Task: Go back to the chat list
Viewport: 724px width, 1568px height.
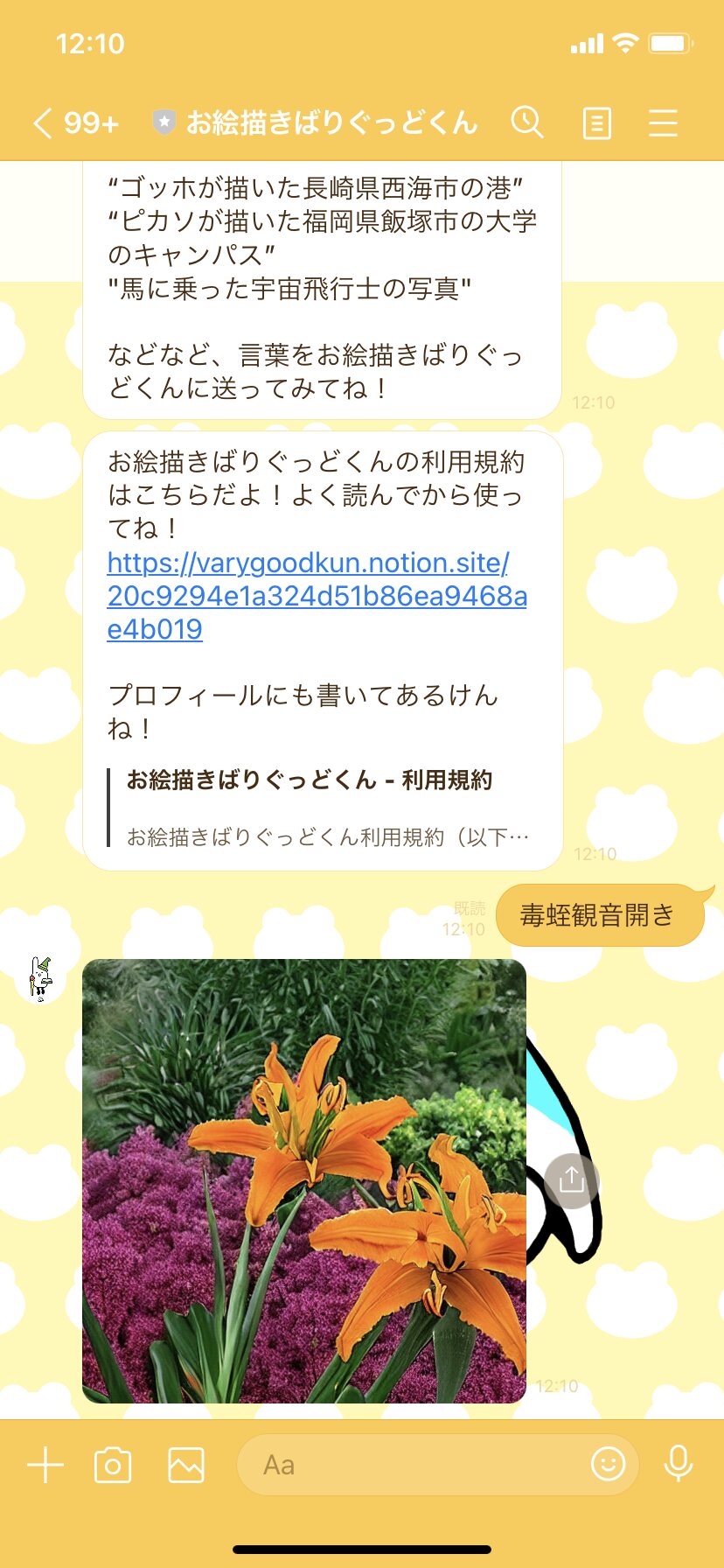Action: click(x=75, y=123)
